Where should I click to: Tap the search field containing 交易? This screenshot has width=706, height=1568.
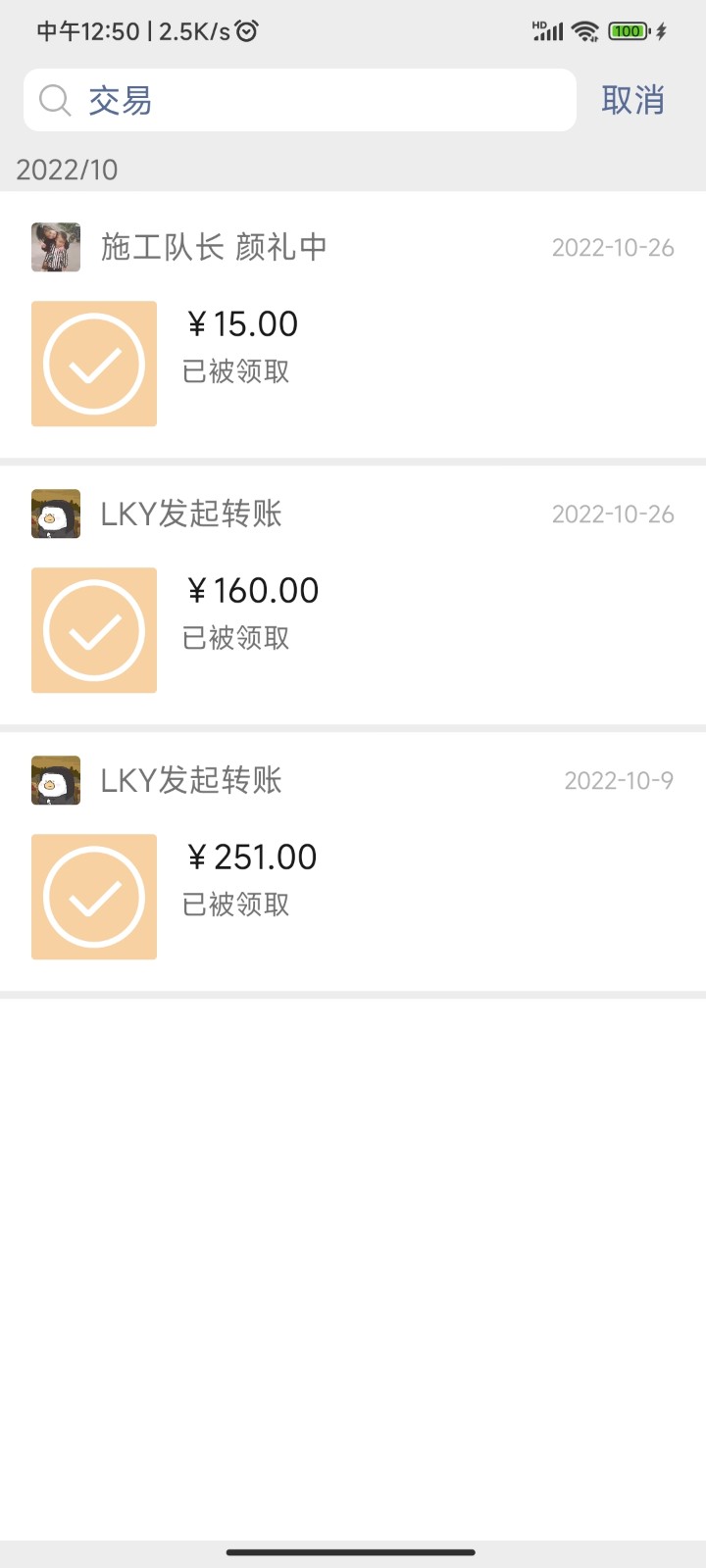[314, 100]
